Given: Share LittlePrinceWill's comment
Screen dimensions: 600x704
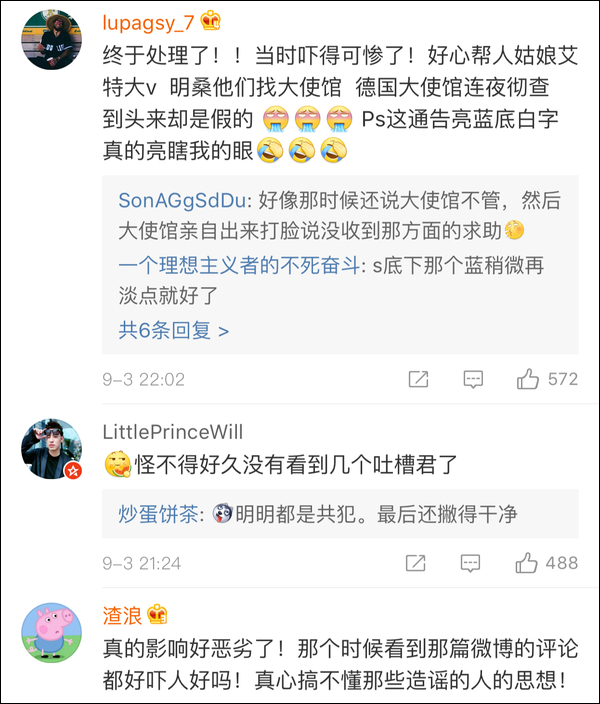Looking at the screenshot, I should tap(418, 563).
